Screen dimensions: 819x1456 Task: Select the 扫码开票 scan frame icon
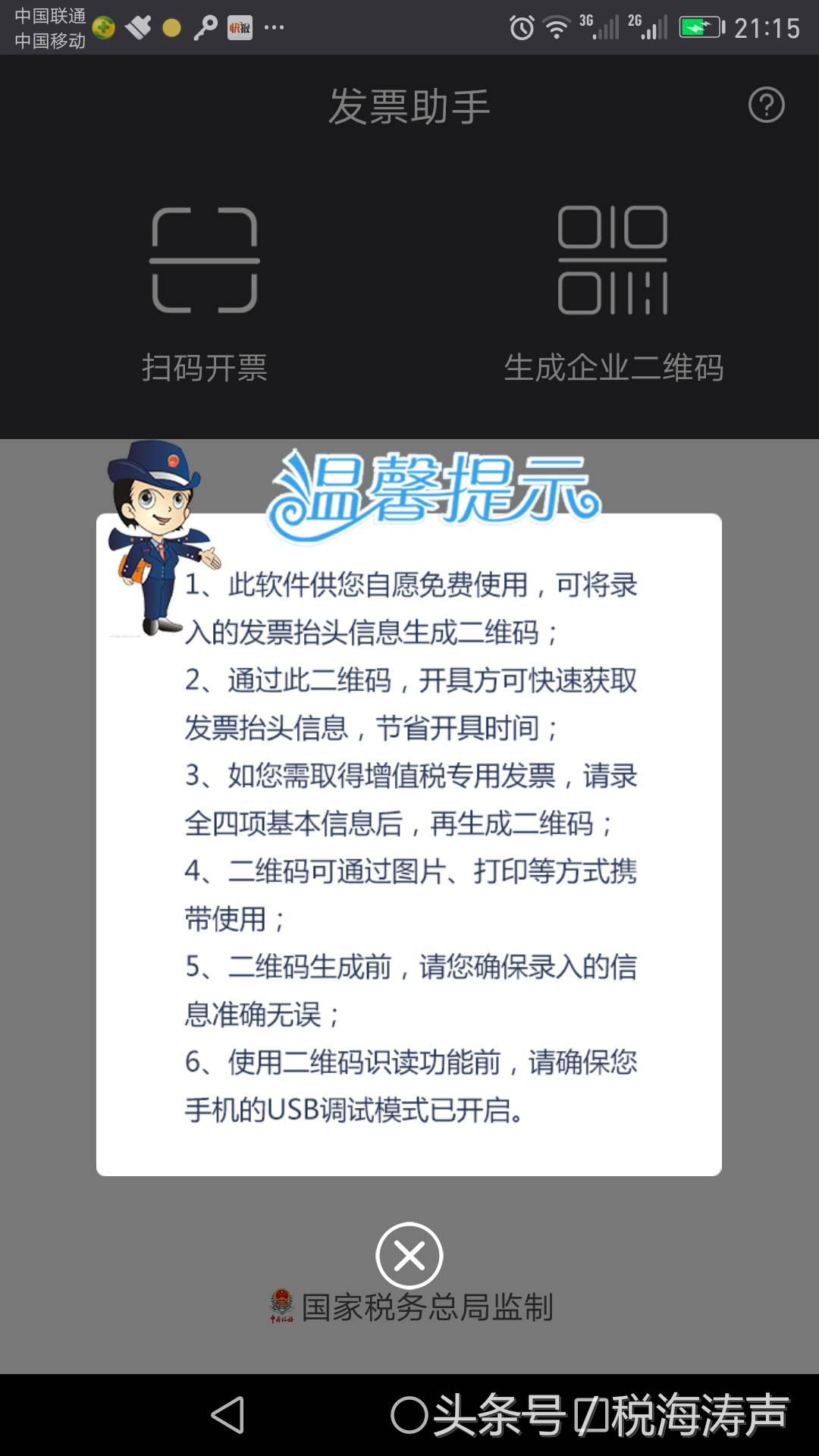(202, 262)
